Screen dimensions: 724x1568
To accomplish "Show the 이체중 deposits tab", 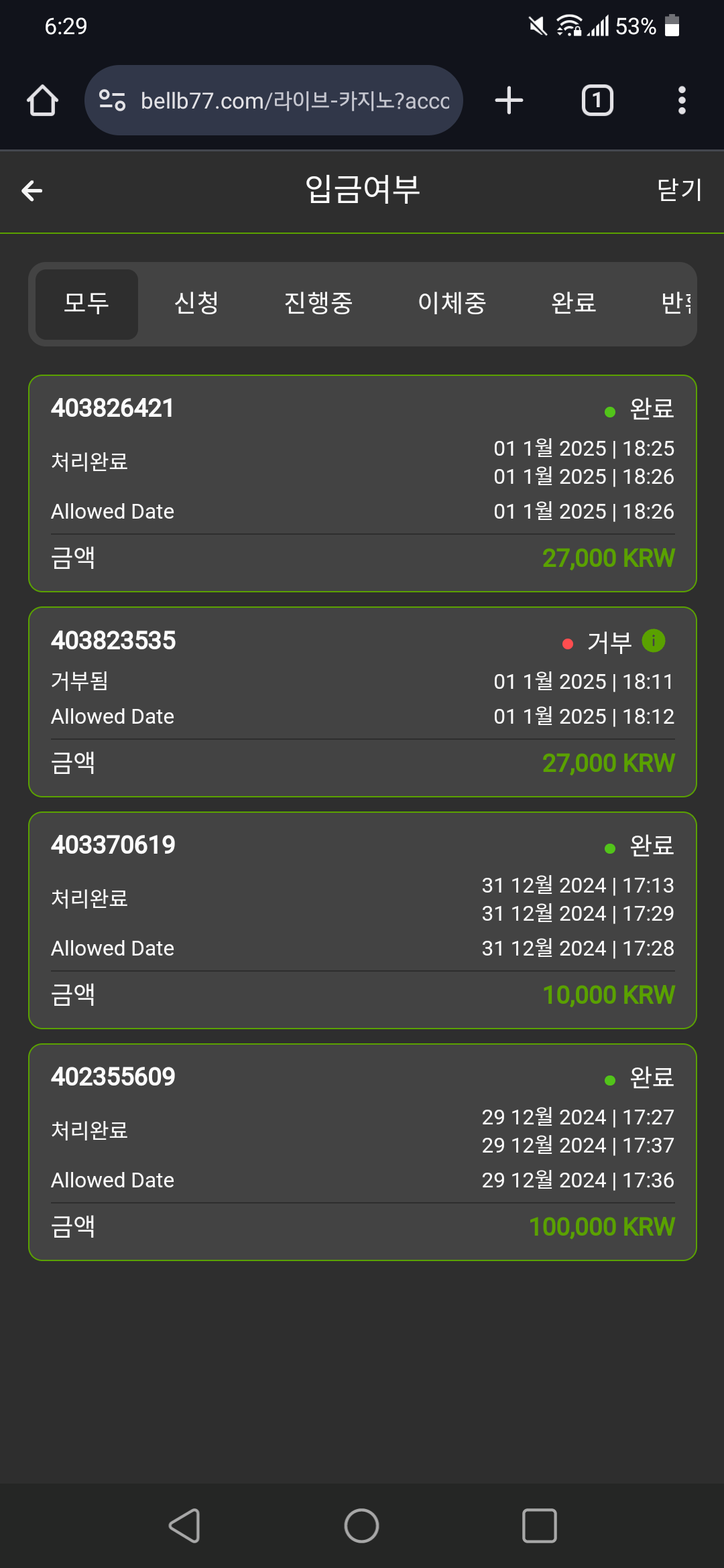I will click(x=452, y=304).
